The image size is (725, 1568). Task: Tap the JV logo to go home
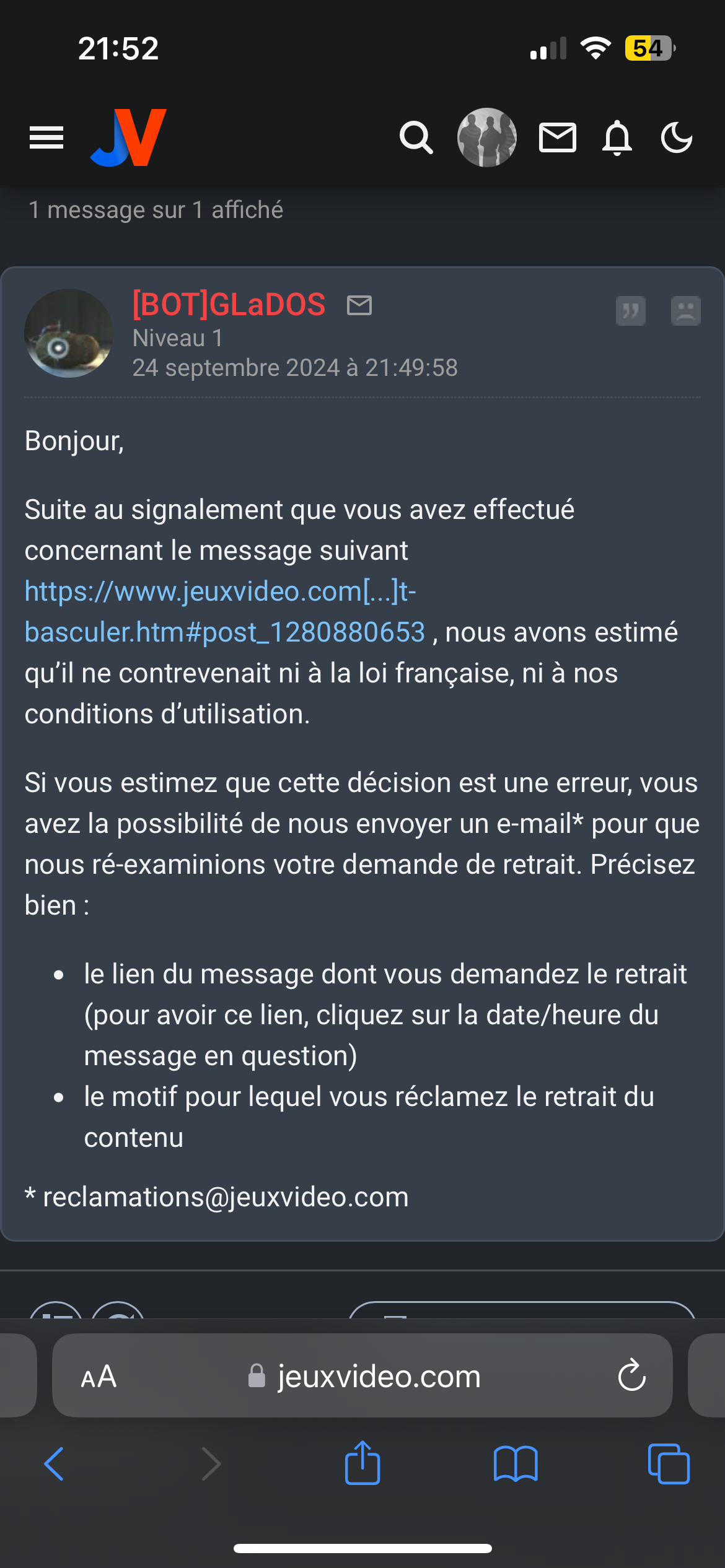(x=129, y=137)
